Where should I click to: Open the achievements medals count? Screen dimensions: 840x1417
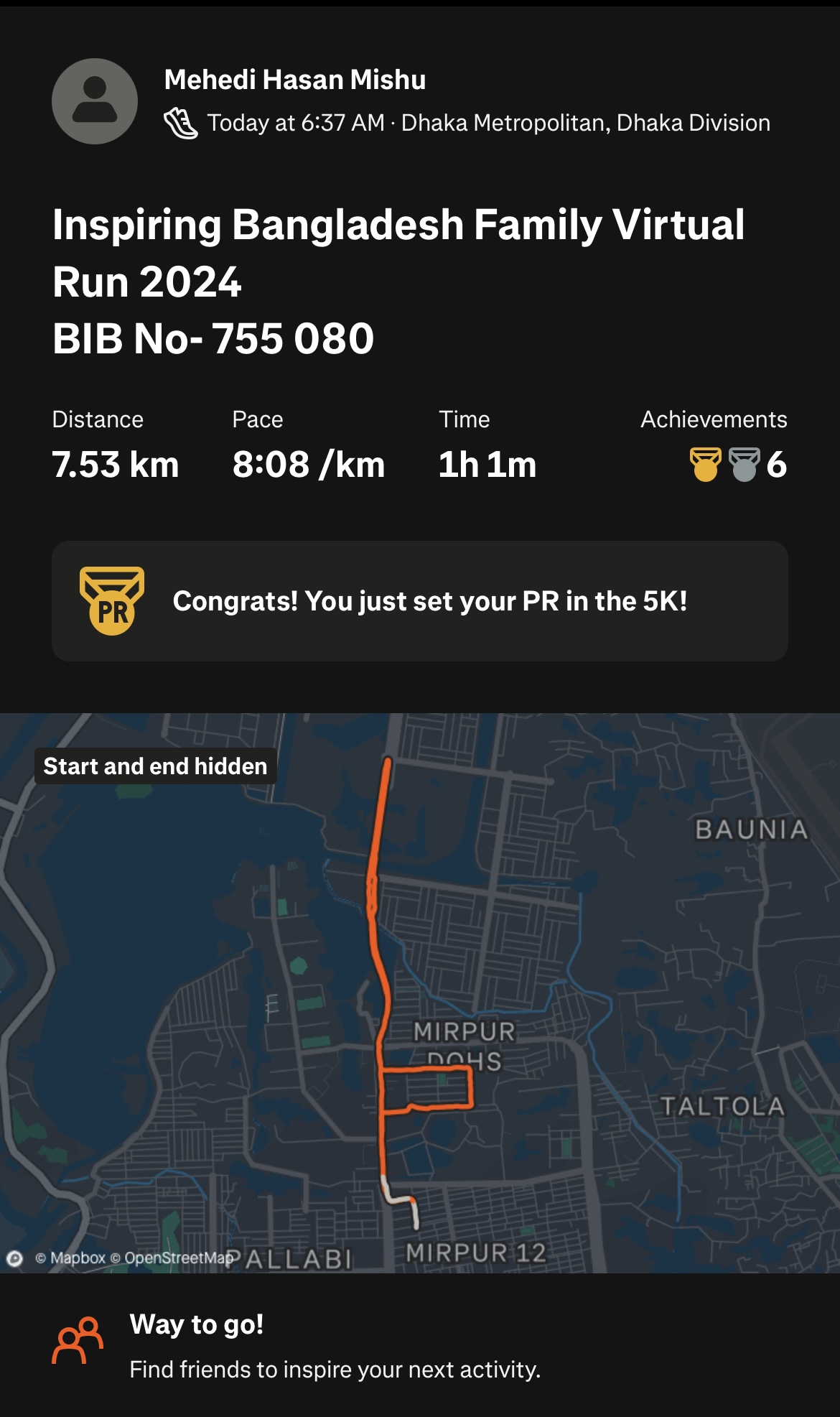(x=738, y=465)
